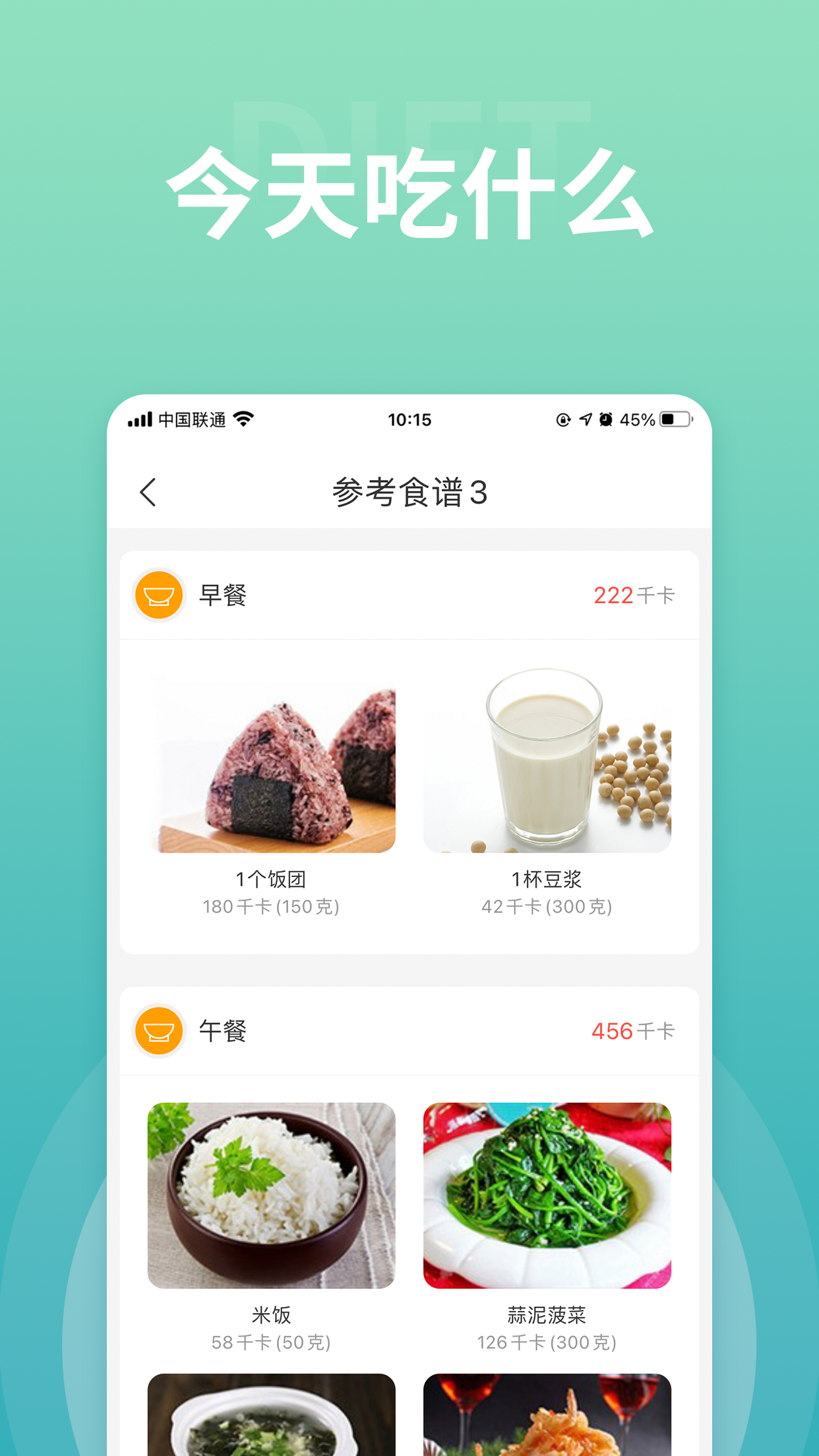Image resolution: width=819 pixels, height=1456 pixels.
Task: Click the Wi-Fi icon in status bar
Action: point(245,417)
